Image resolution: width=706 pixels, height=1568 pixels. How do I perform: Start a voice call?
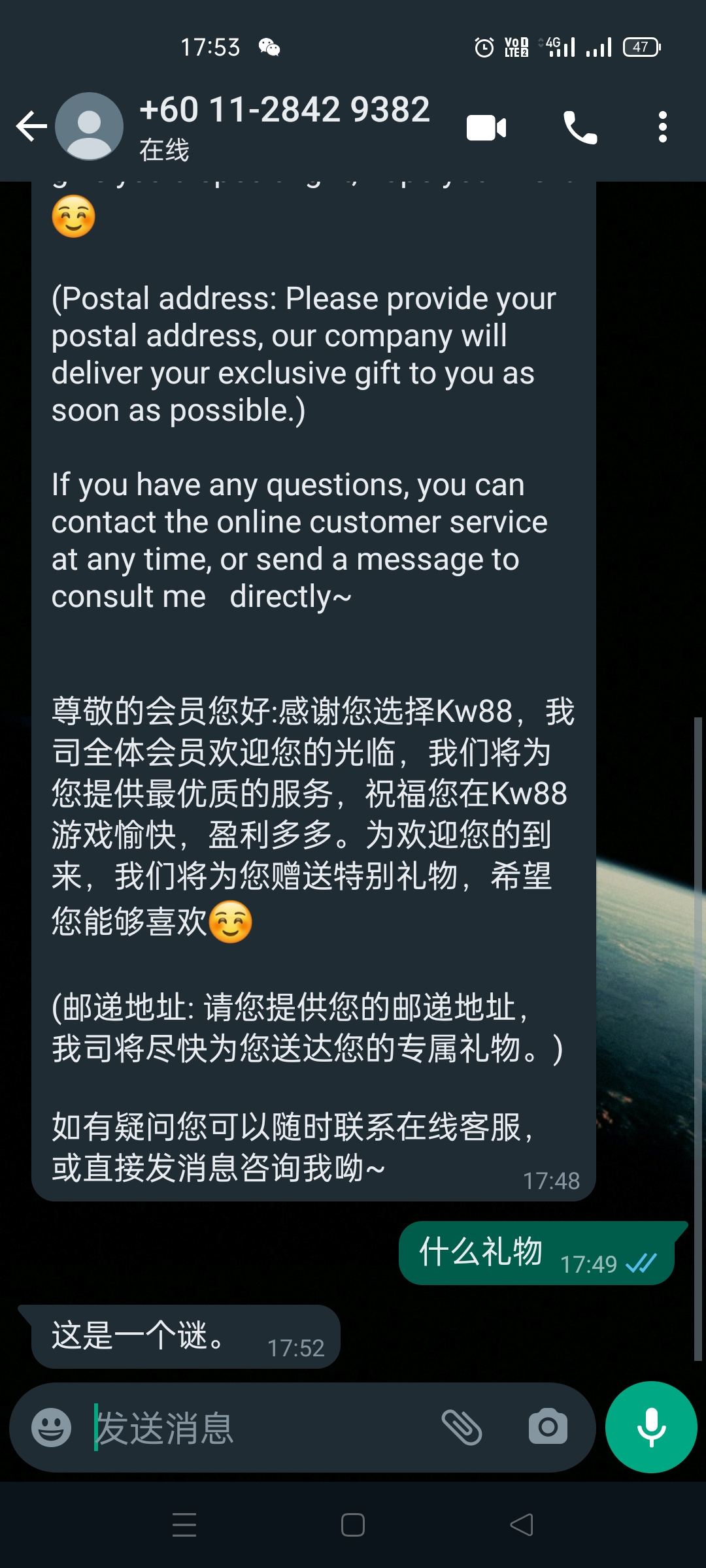click(x=580, y=127)
